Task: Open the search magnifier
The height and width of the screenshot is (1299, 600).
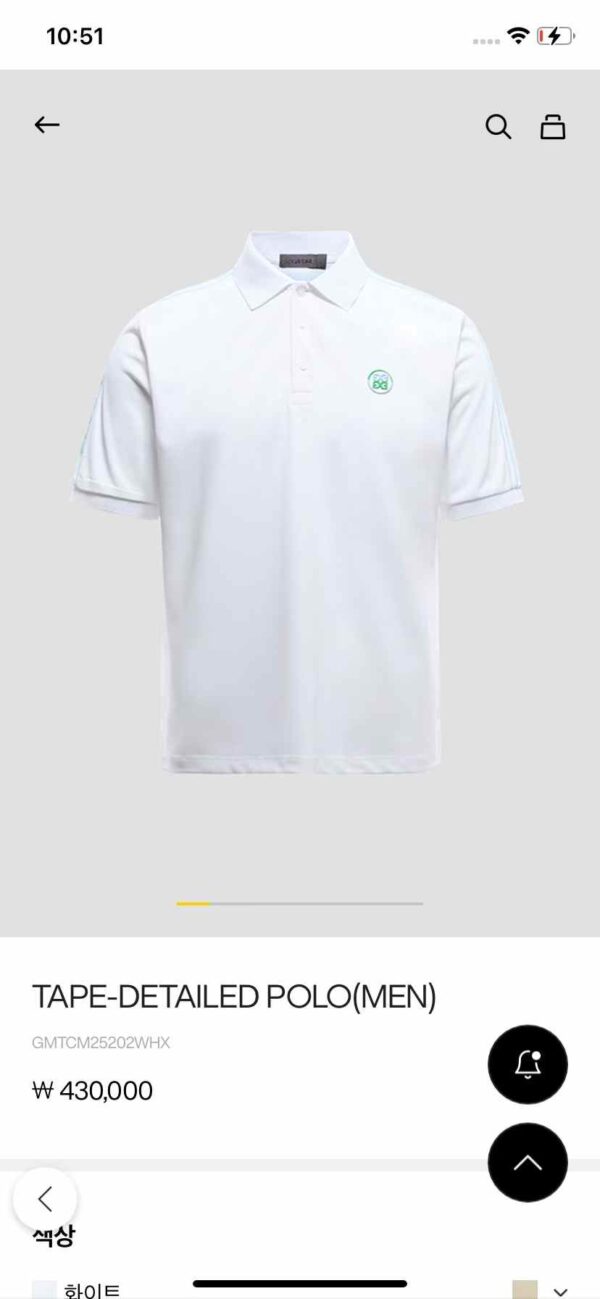Action: (498, 127)
